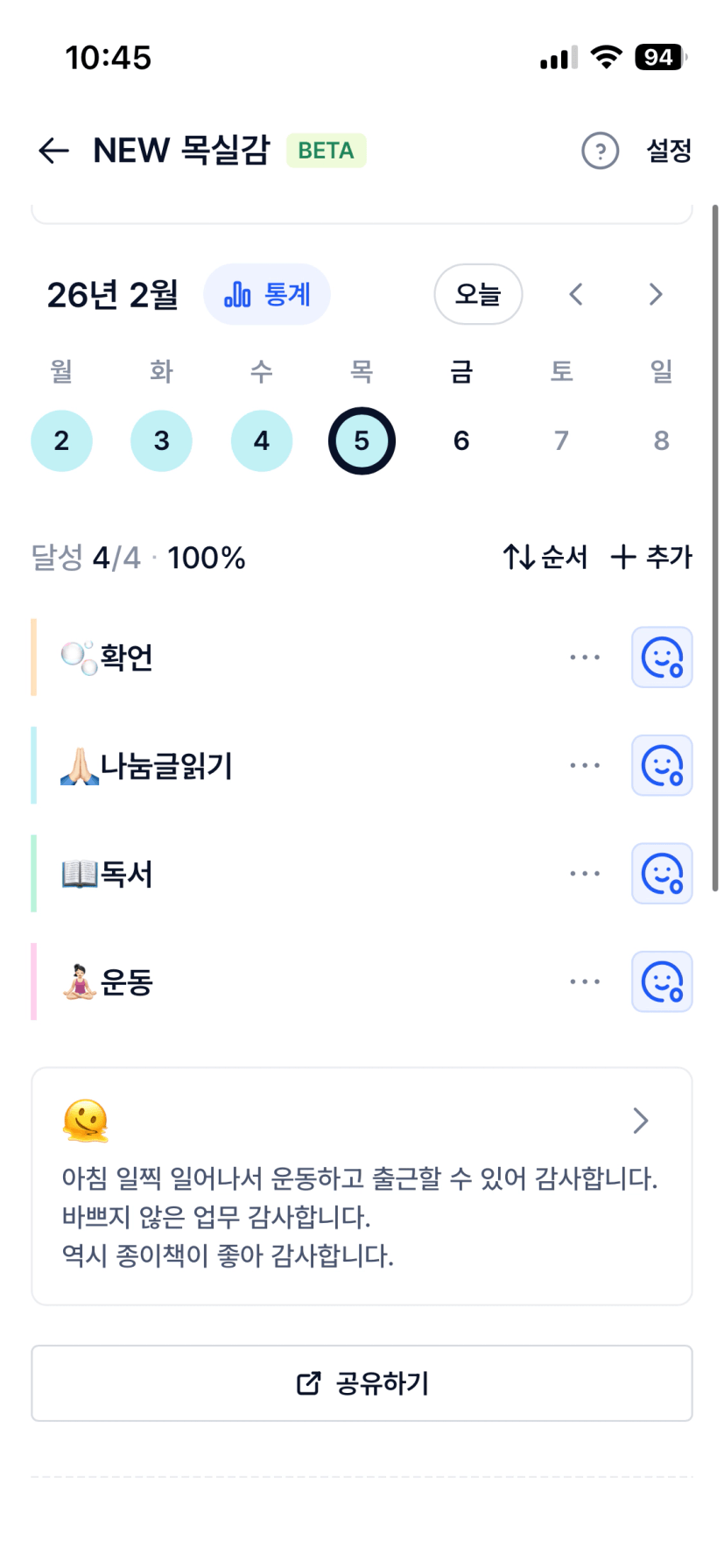
Task: Reorder habits with 순서
Action: point(545,557)
